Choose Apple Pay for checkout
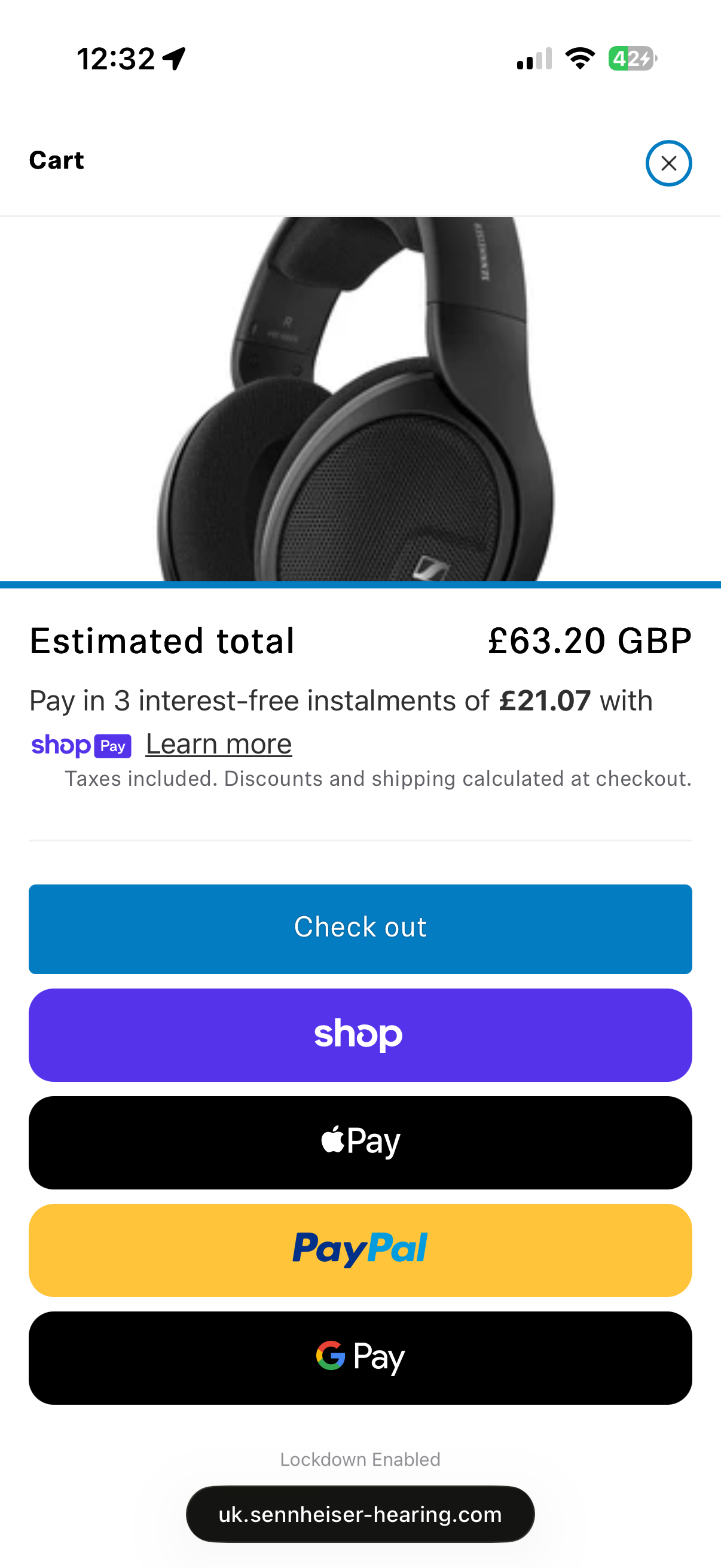 pyautogui.click(x=360, y=1142)
